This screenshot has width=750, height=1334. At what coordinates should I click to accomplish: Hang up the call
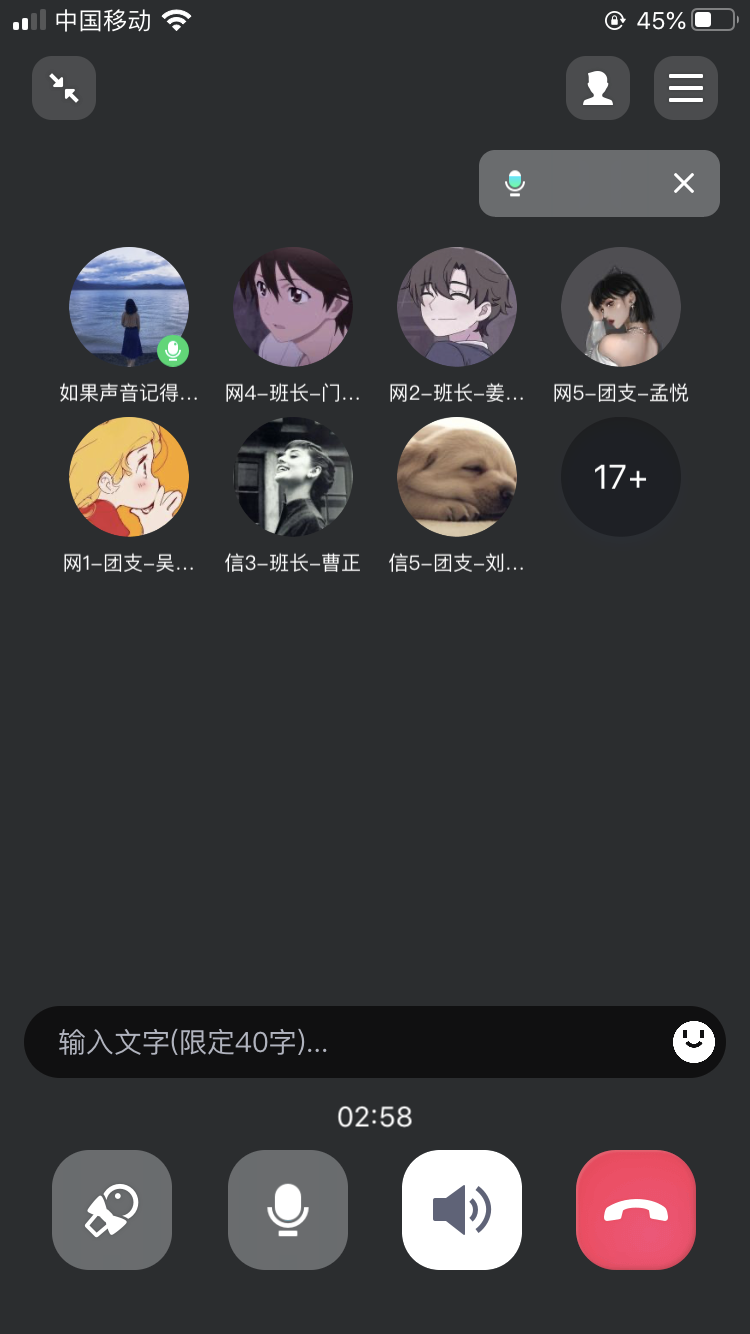636,1210
